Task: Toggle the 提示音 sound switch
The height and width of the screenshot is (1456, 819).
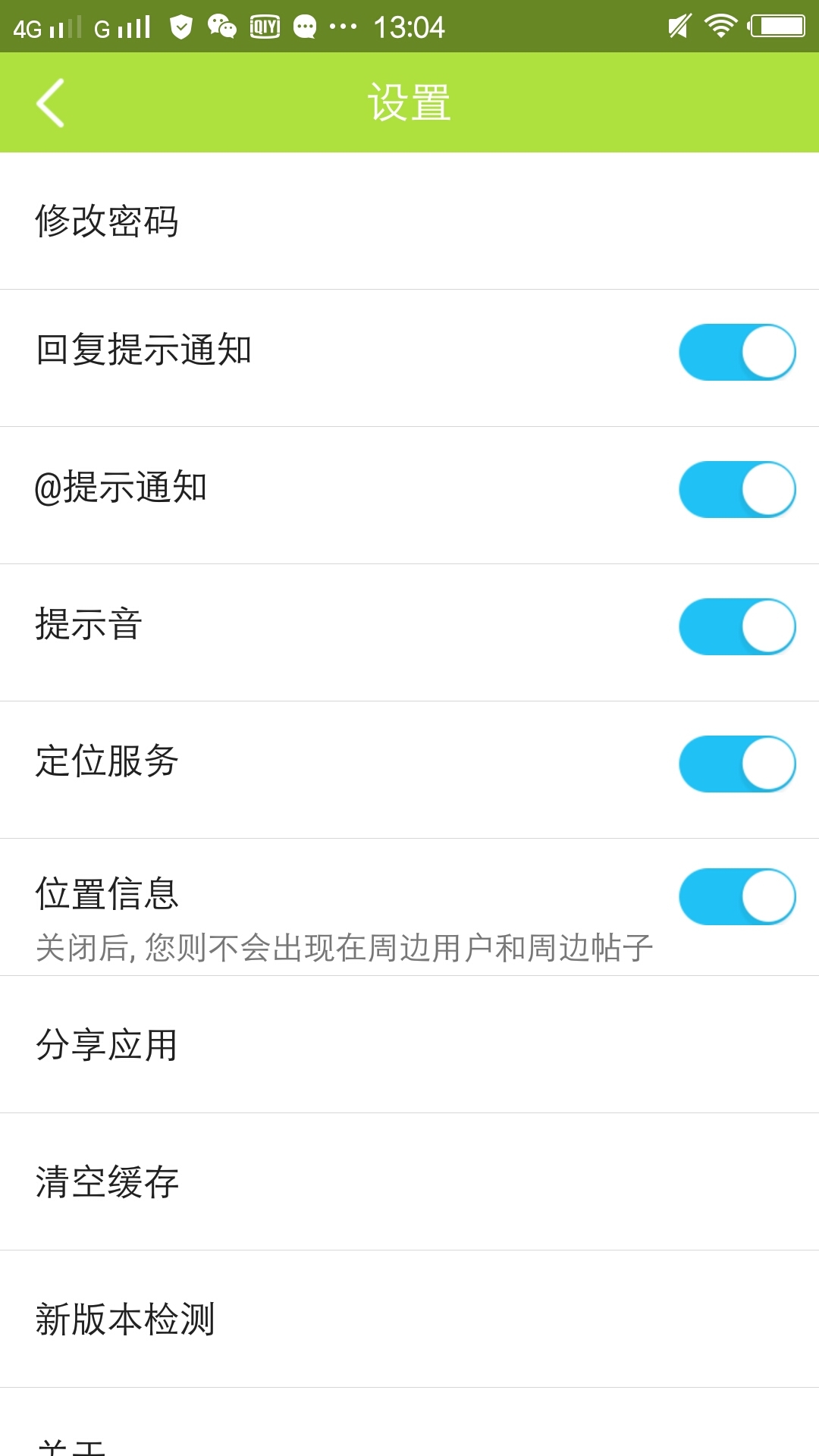Action: (x=736, y=627)
